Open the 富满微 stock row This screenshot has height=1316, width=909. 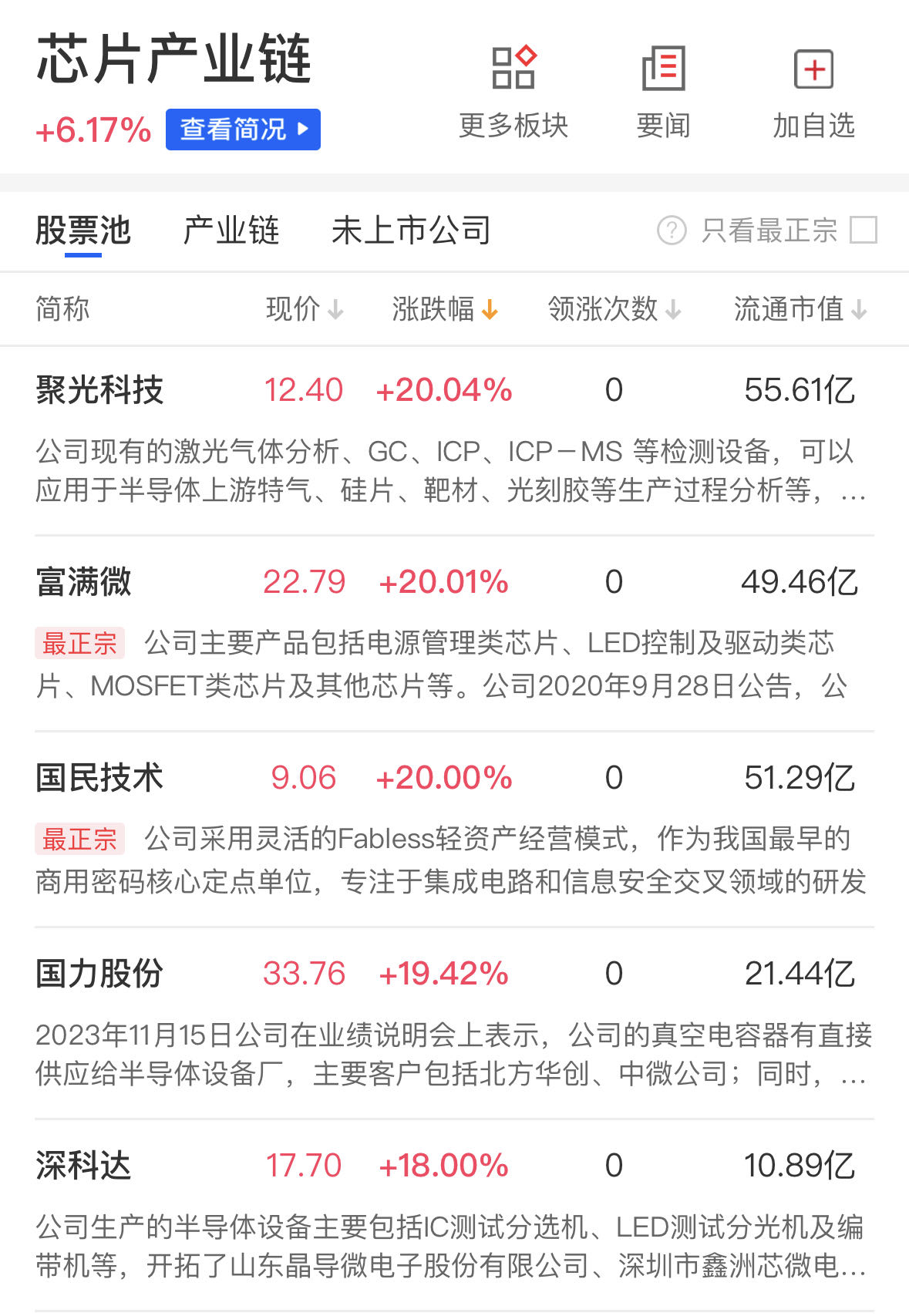pos(83,582)
